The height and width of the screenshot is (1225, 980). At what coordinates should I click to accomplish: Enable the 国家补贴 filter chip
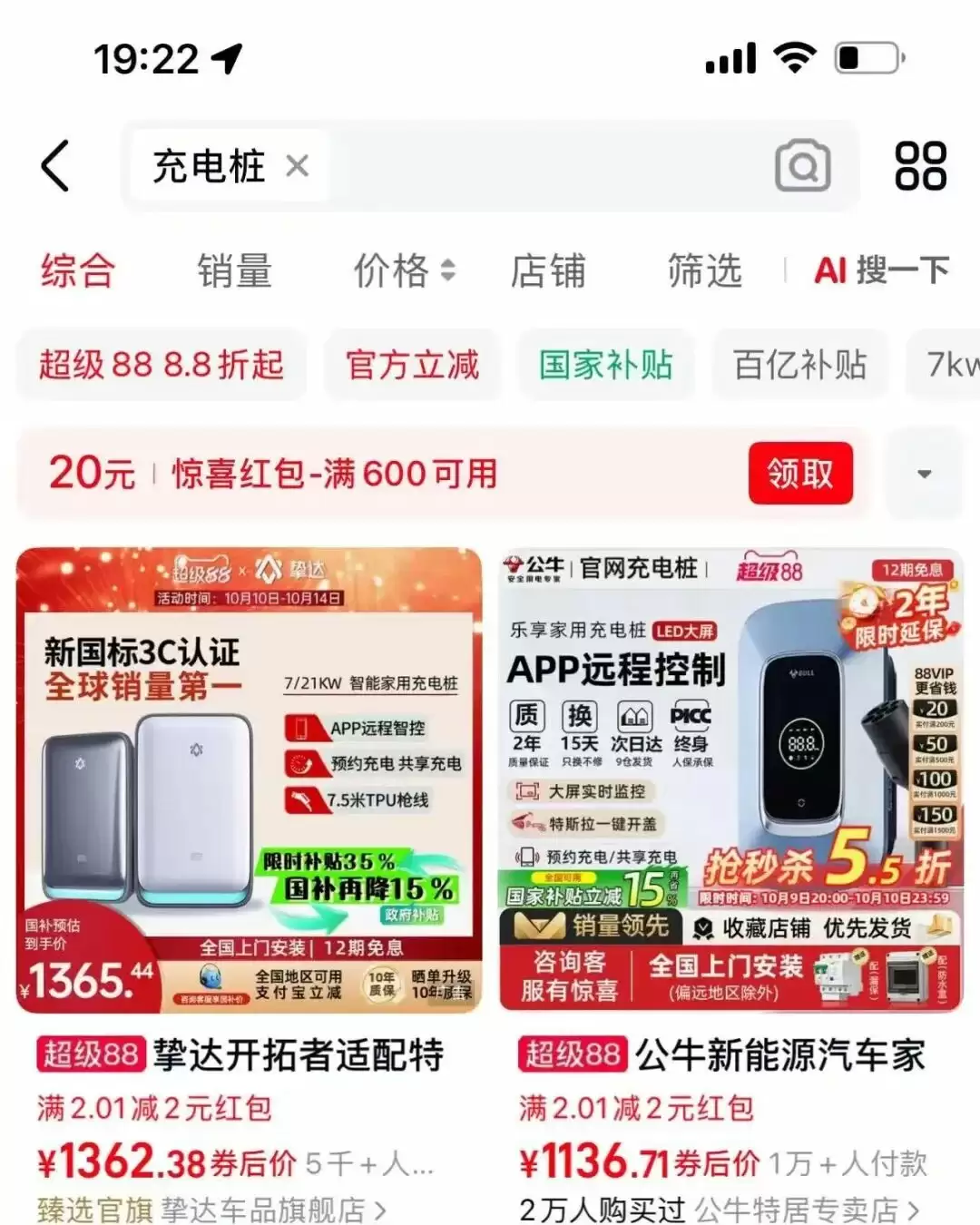coord(605,365)
